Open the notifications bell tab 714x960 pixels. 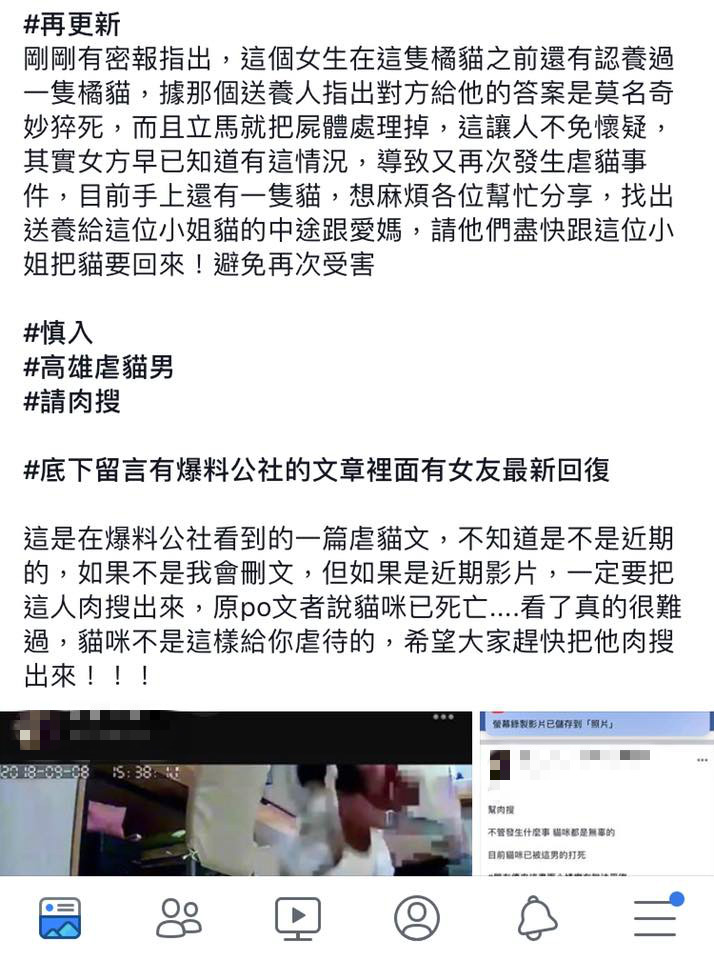coord(537,917)
